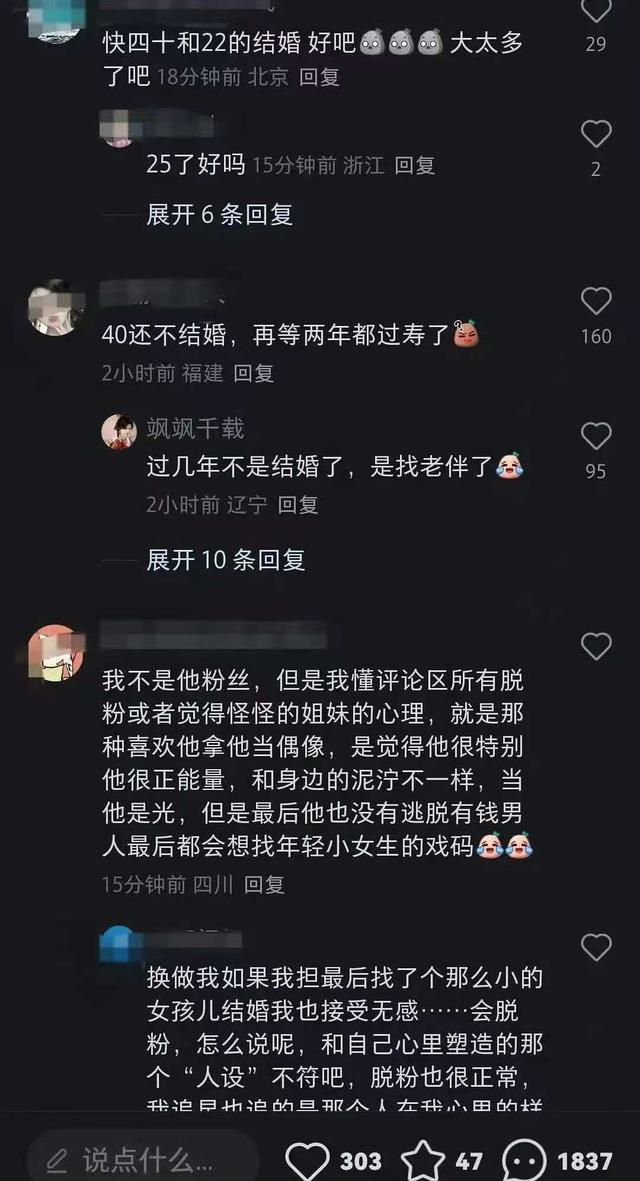Reply to the "25了好吗" comment
This screenshot has height=1181, width=640.
[414, 166]
